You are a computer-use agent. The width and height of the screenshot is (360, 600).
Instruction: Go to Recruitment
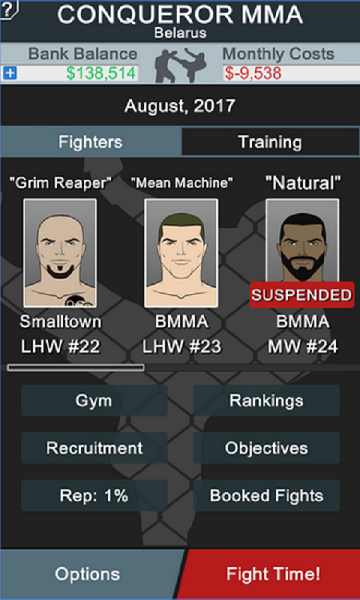click(x=94, y=448)
